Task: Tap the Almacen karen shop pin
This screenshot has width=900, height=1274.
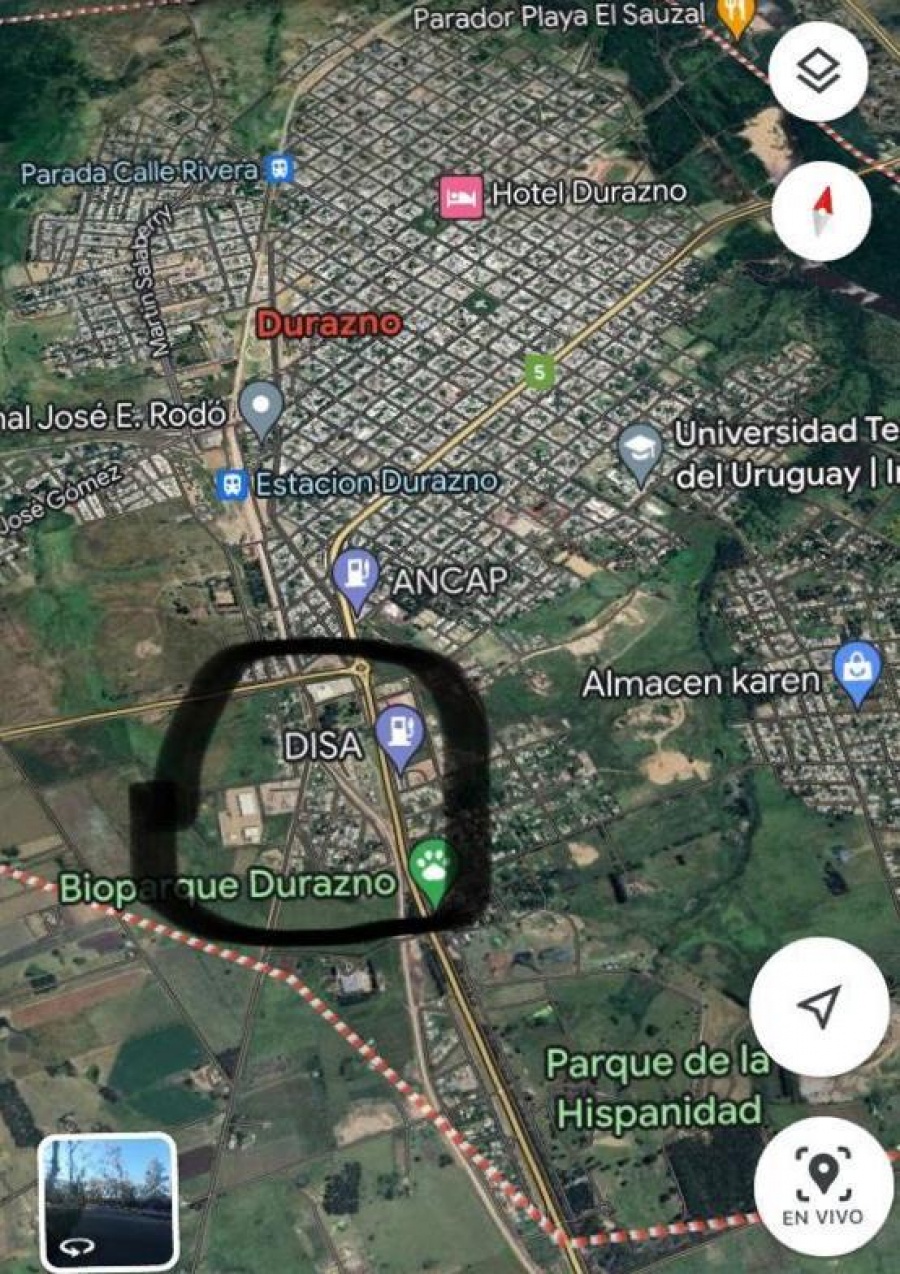Action: pyautogui.click(x=858, y=670)
